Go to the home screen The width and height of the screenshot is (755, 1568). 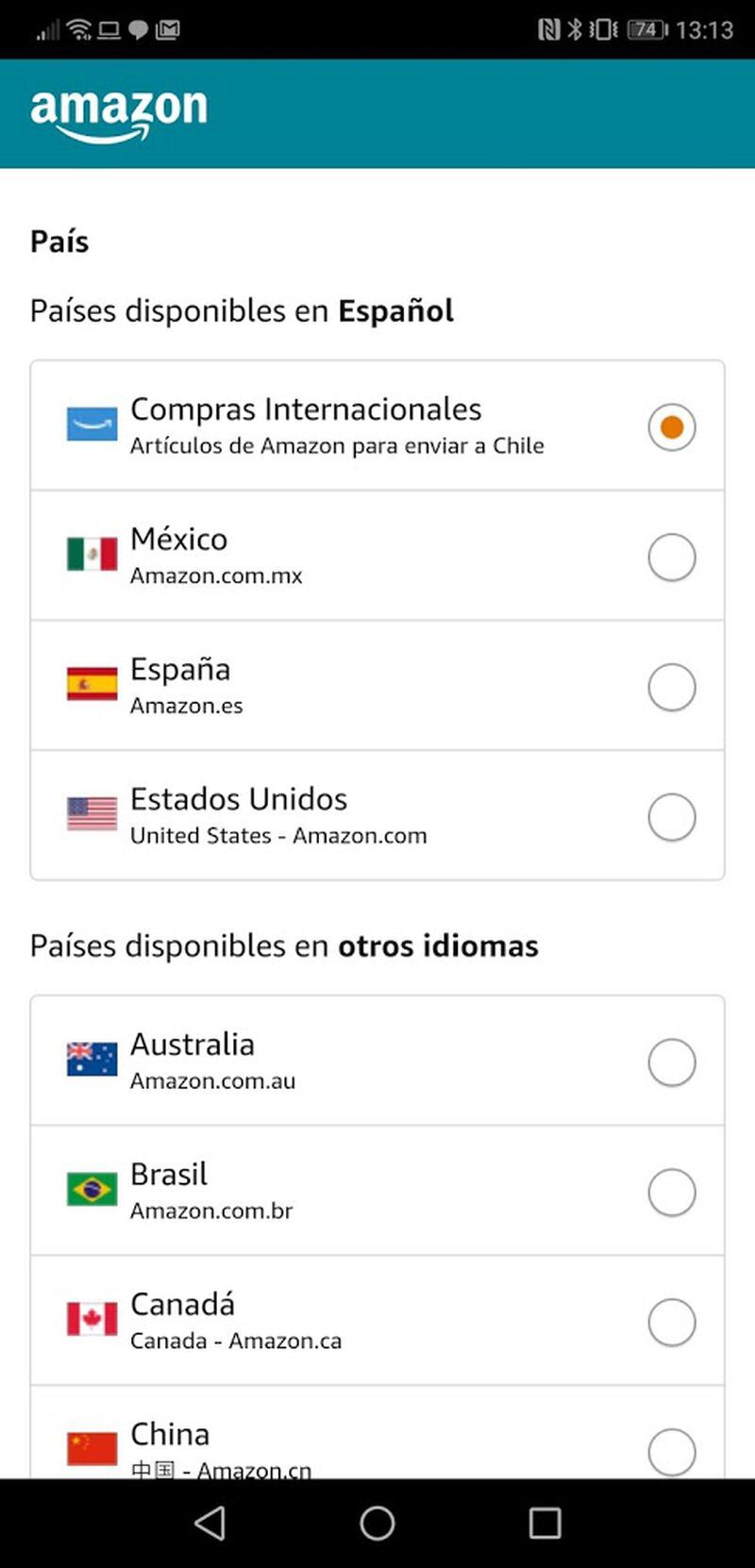tap(377, 1523)
